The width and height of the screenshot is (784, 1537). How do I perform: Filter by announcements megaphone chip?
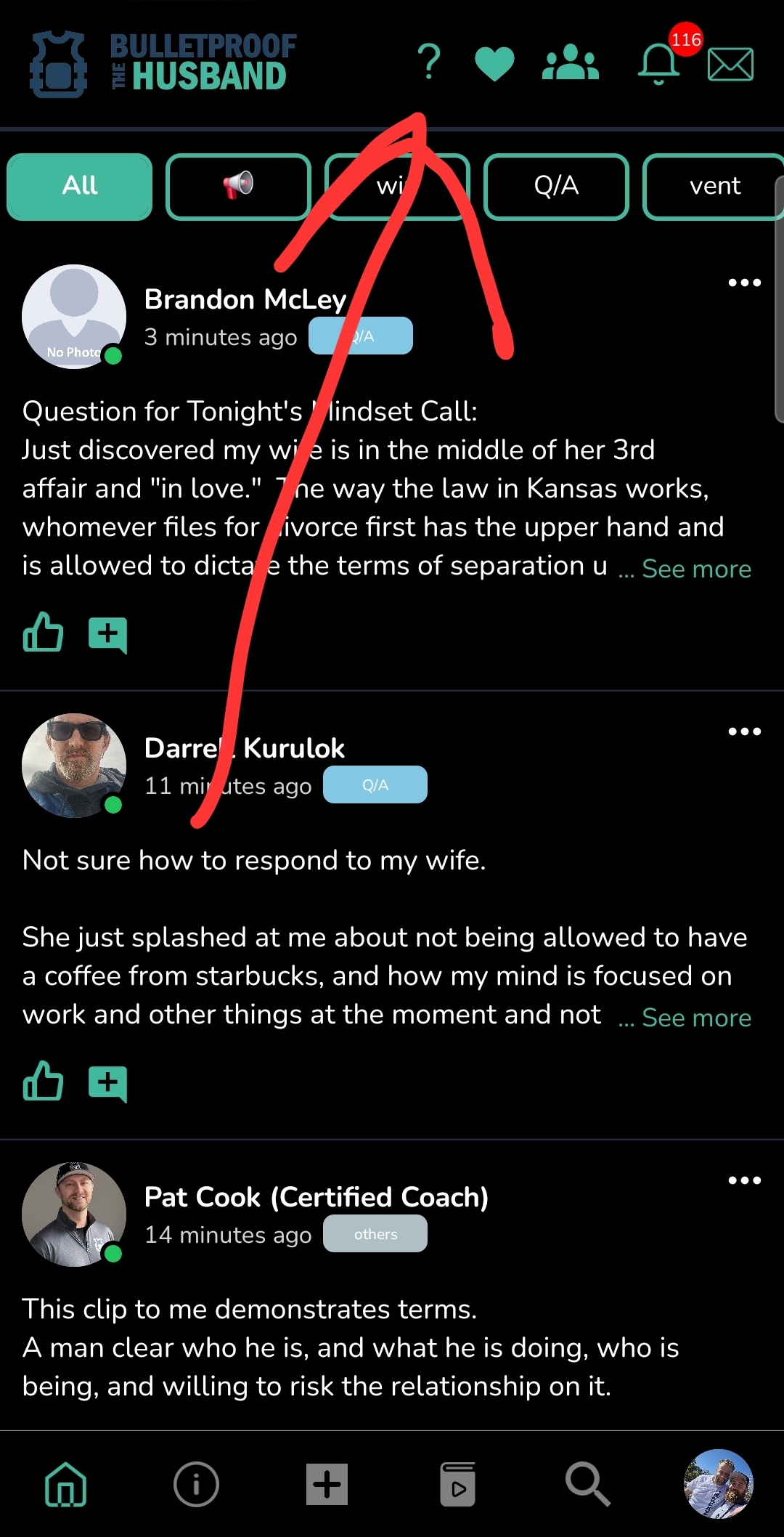tap(238, 187)
